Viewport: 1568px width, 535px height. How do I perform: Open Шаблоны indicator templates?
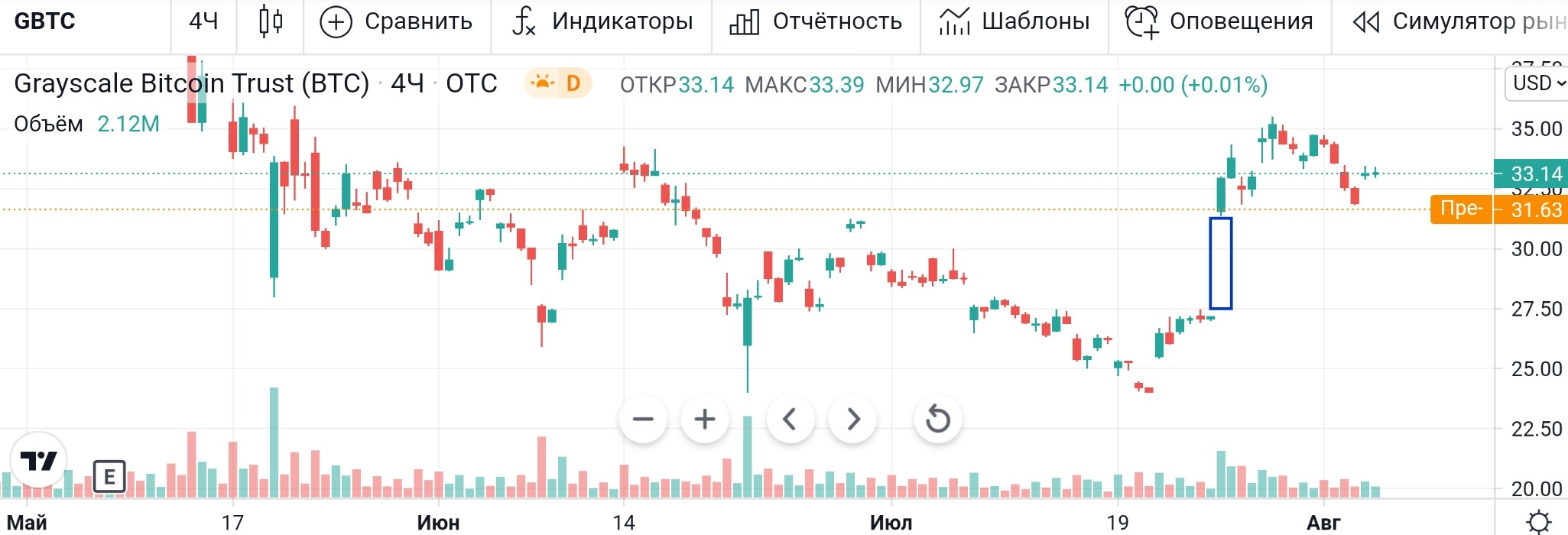[x=1014, y=21]
